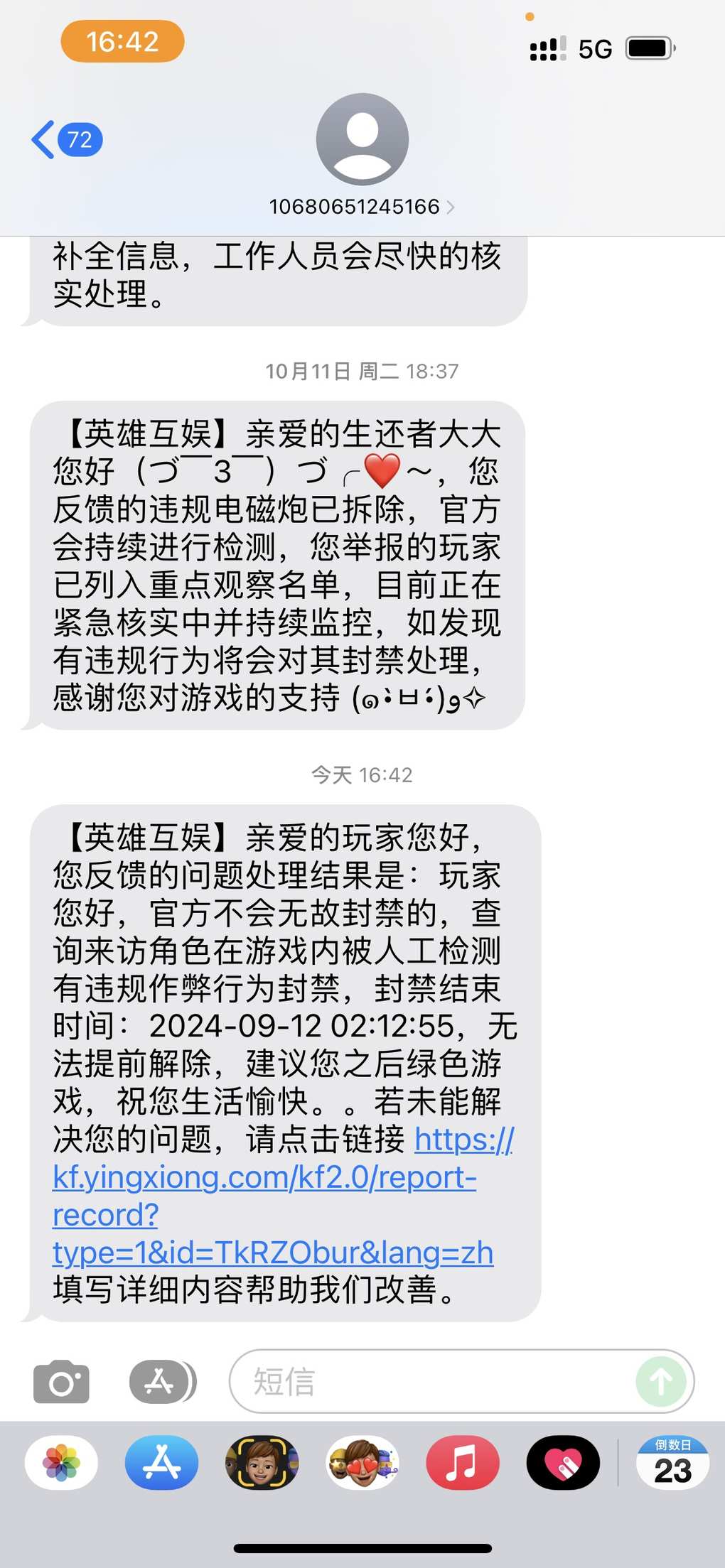Open the Photos app in the app strip
The height and width of the screenshot is (1568, 725).
tap(62, 1463)
